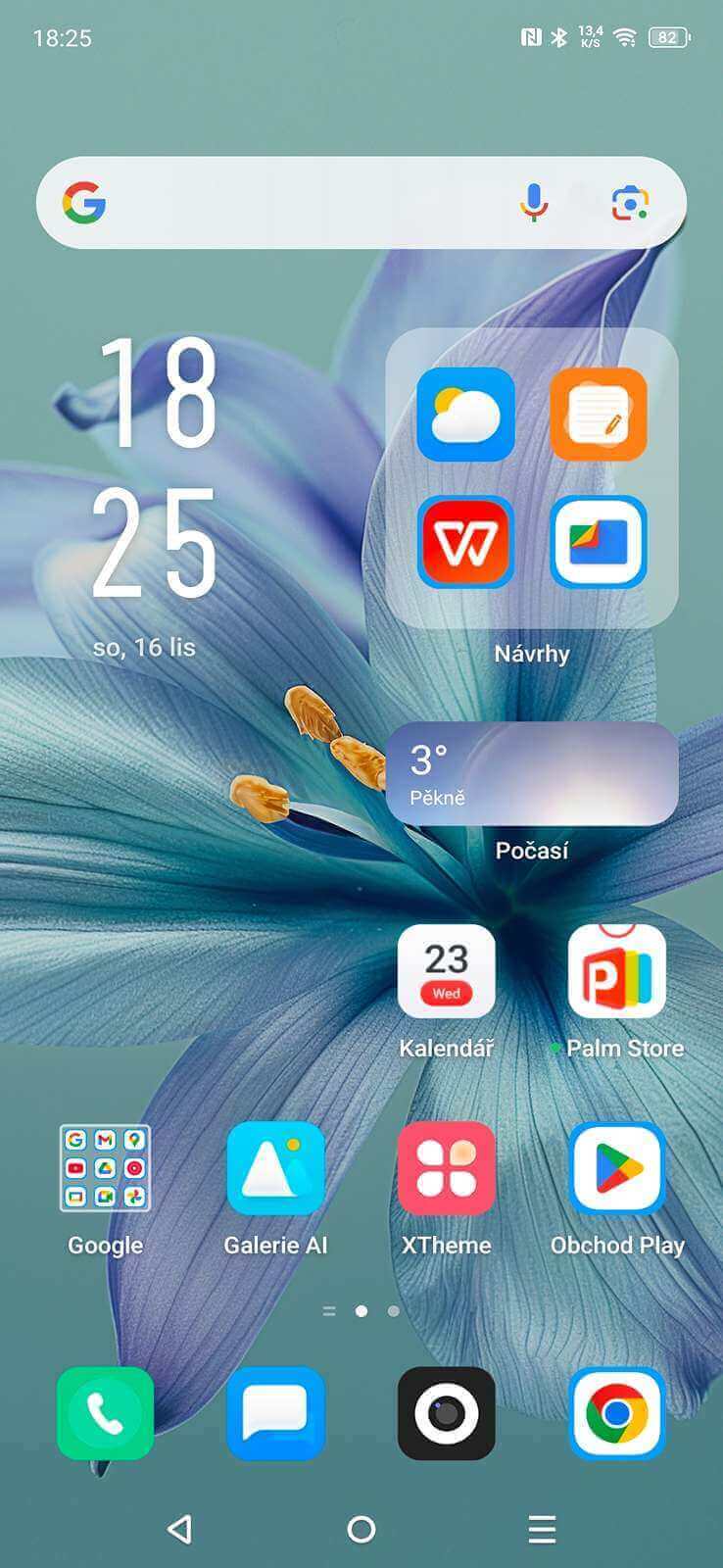Open the orange notes app in Návrhy

click(599, 414)
